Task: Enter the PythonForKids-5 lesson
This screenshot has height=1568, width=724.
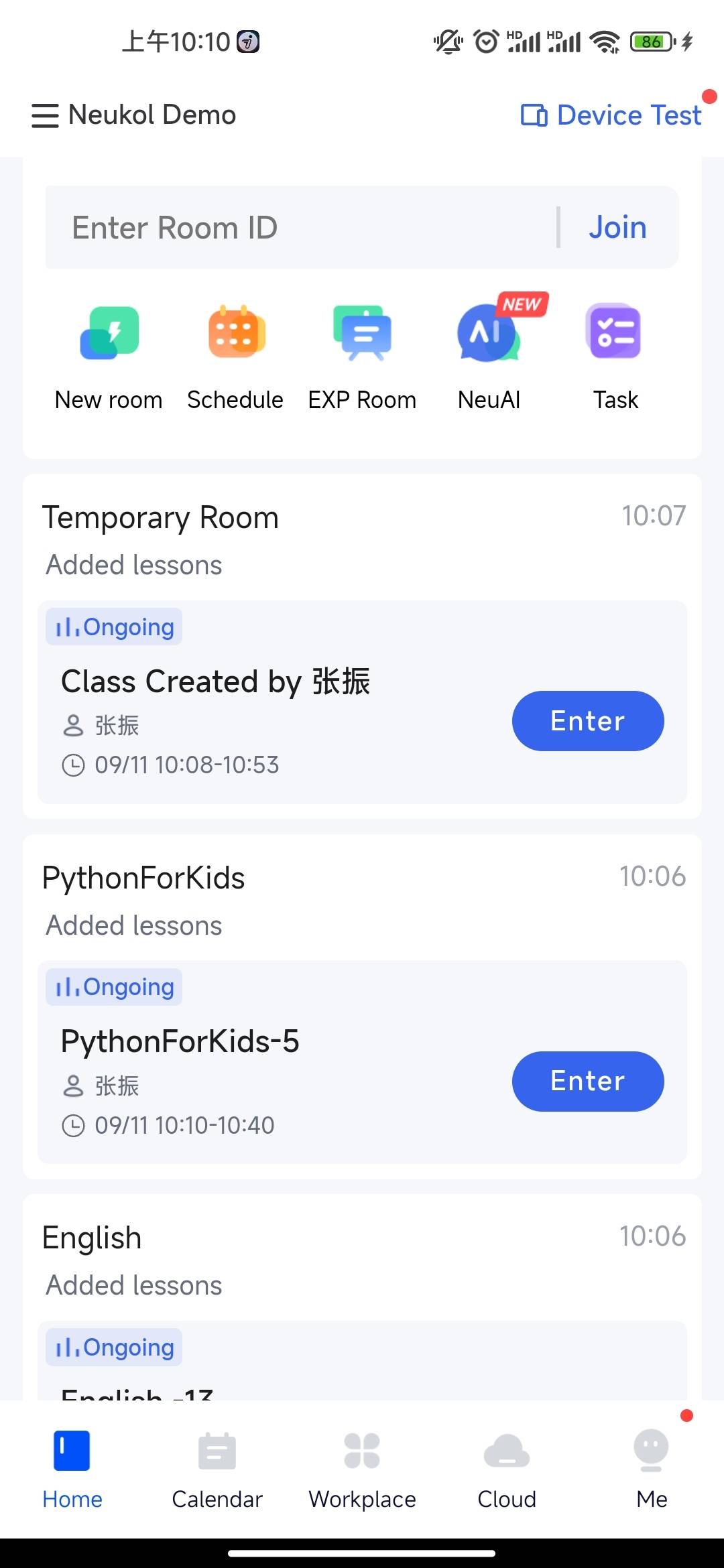Action: (588, 1081)
